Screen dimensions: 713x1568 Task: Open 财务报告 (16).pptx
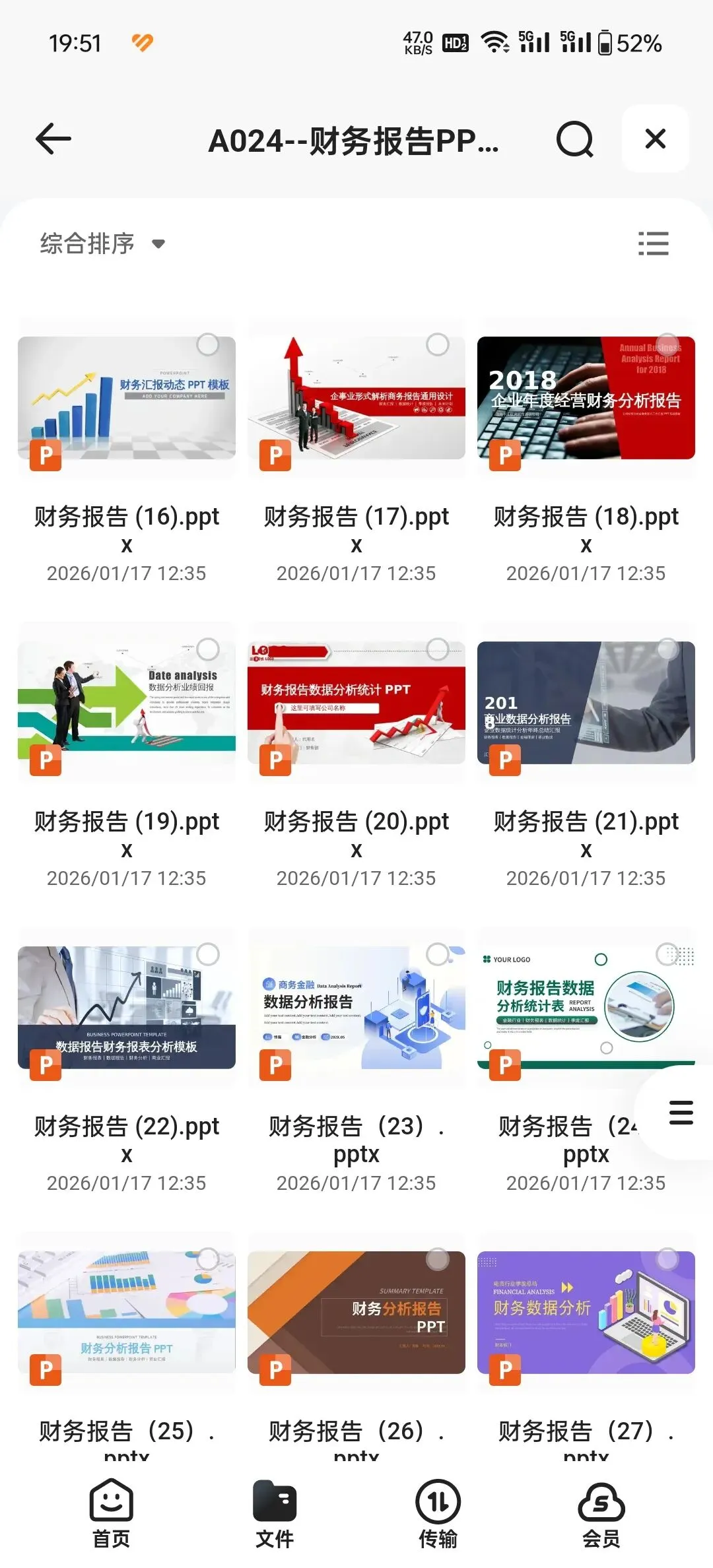(127, 399)
